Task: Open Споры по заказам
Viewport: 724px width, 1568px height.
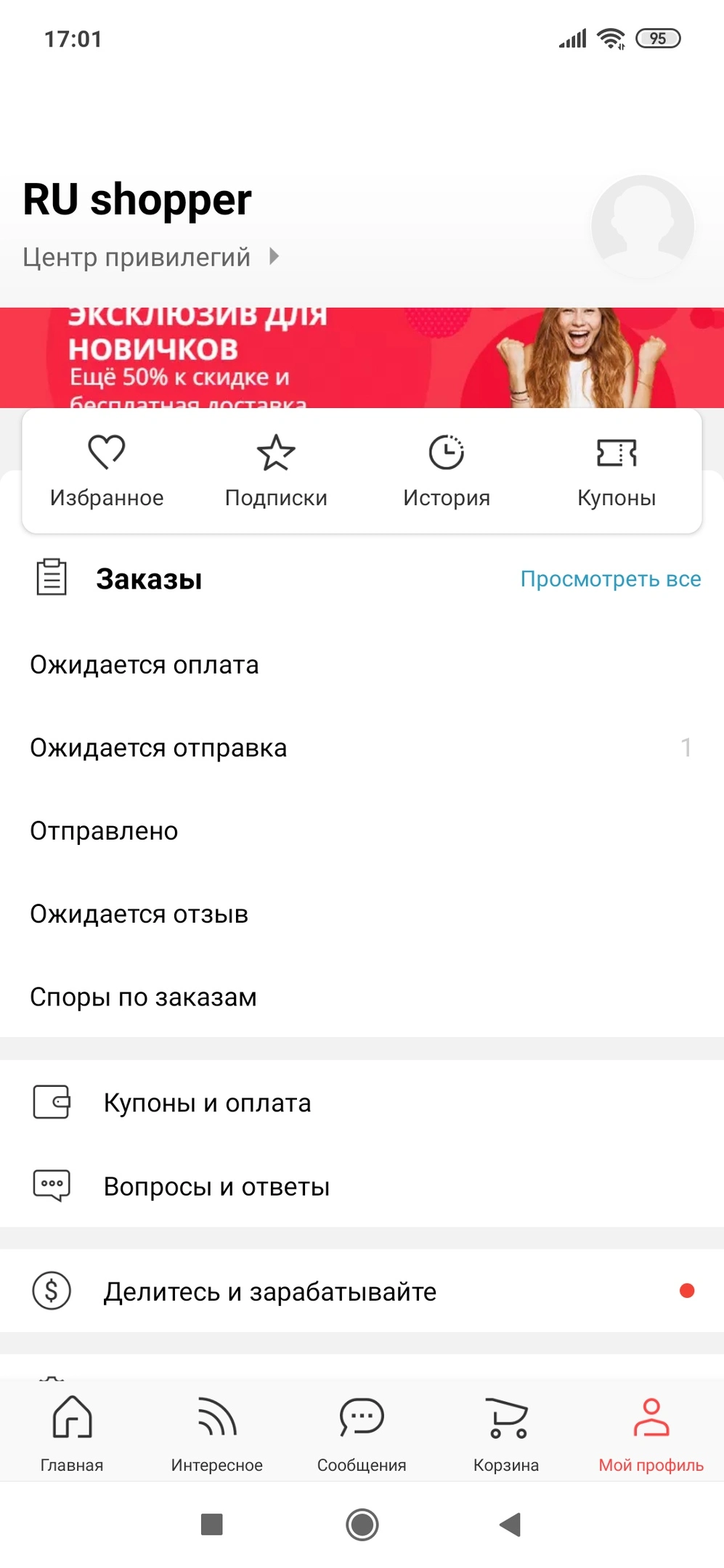Action: pyautogui.click(x=362, y=997)
